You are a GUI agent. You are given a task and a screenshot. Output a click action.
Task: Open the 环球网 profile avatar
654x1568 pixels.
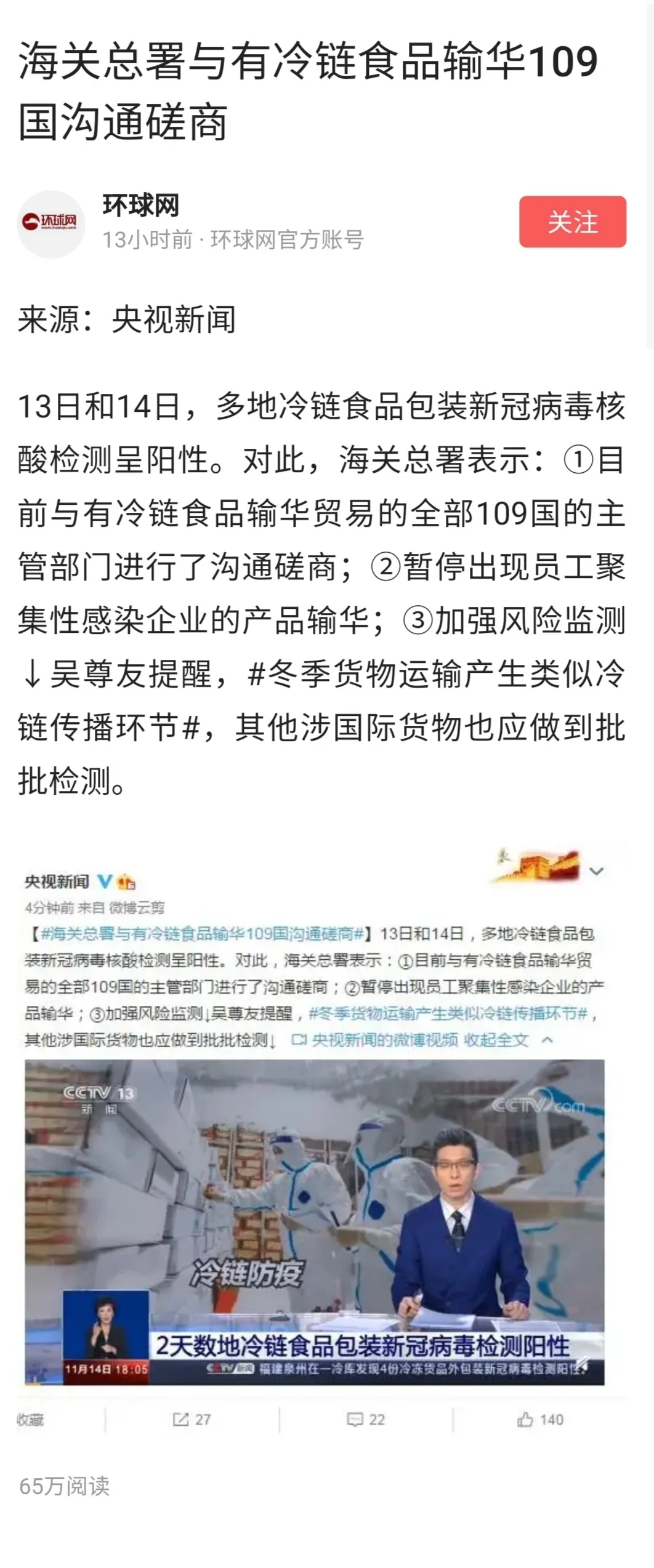pyautogui.click(x=50, y=223)
